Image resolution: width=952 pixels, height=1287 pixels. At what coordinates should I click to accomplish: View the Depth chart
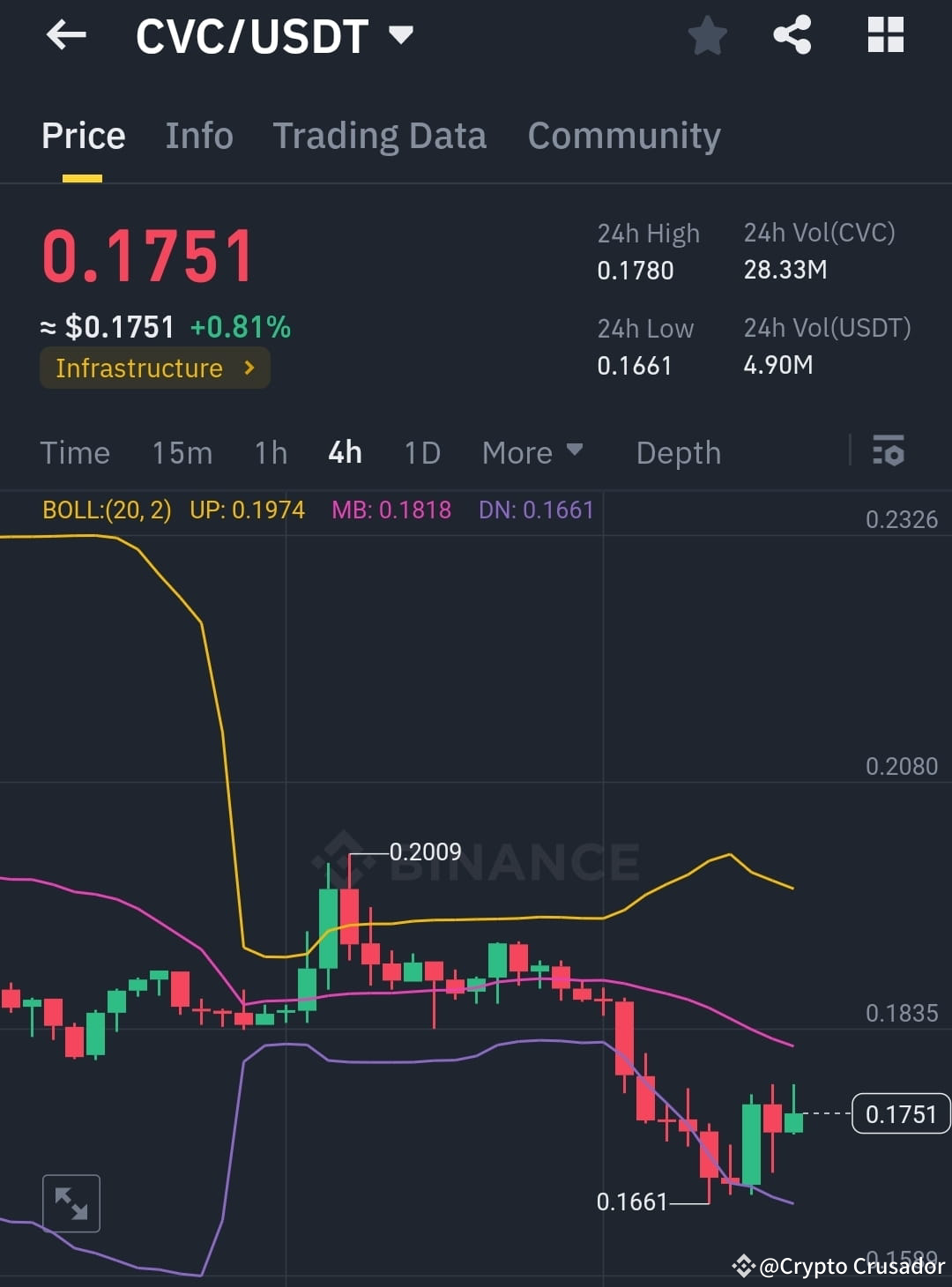coord(678,452)
